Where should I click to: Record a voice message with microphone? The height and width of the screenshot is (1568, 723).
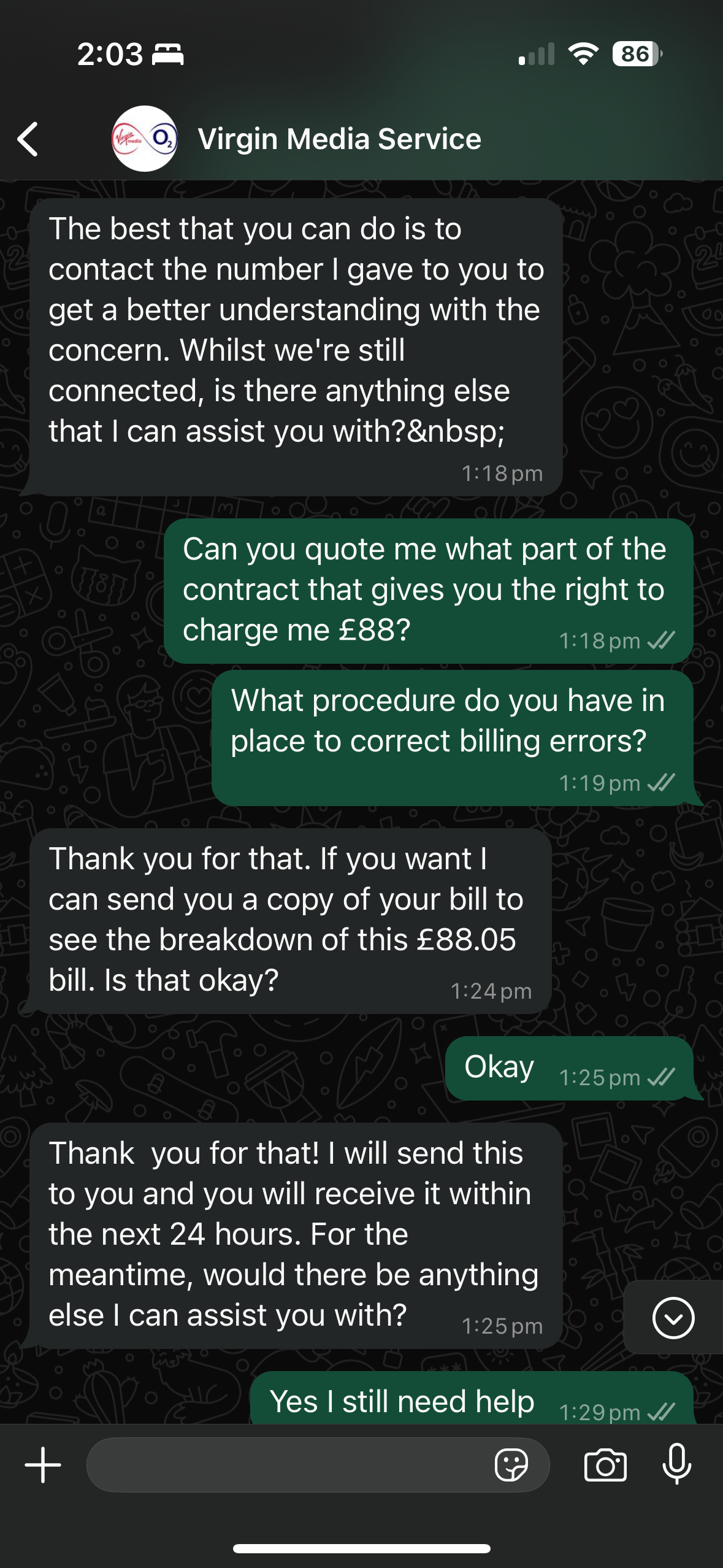tap(677, 1465)
